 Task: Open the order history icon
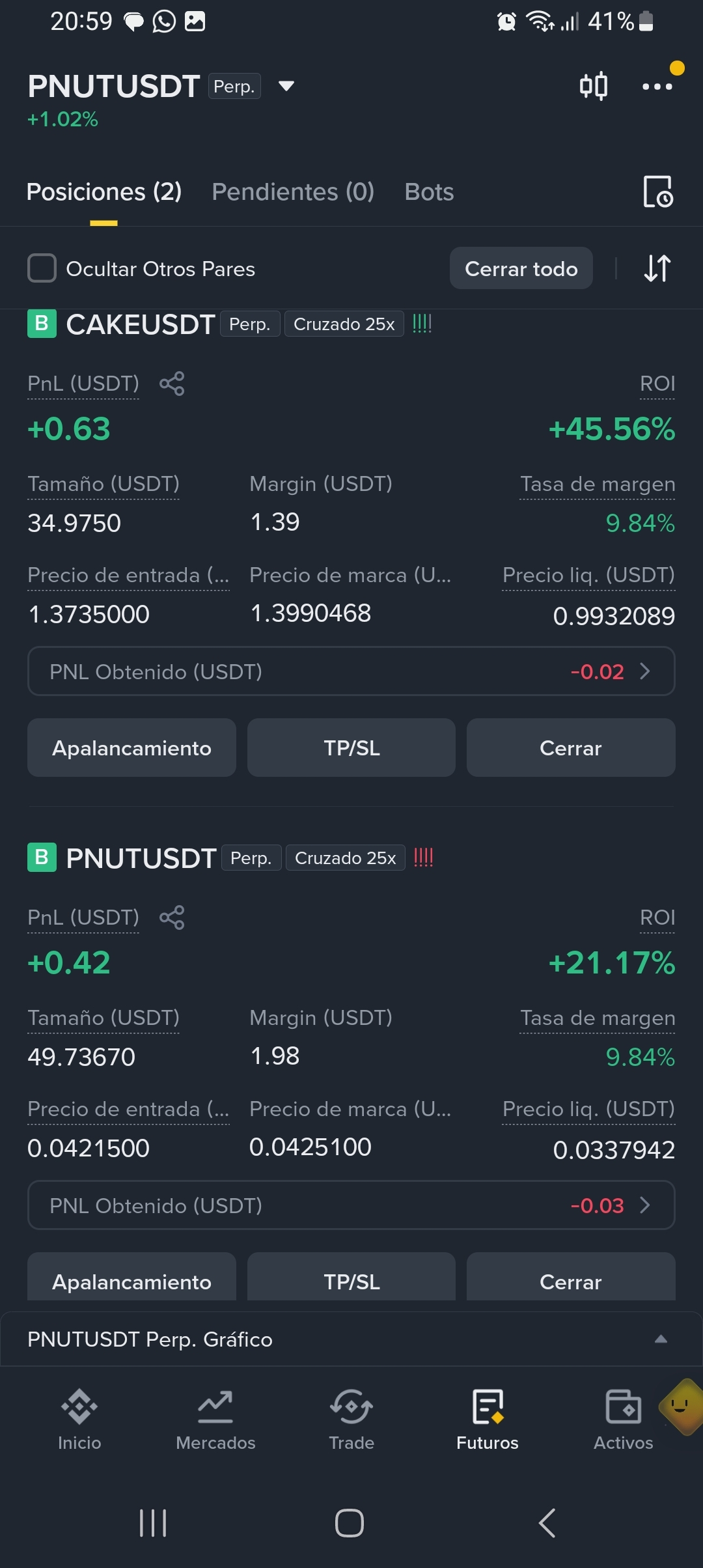point(657,191)
